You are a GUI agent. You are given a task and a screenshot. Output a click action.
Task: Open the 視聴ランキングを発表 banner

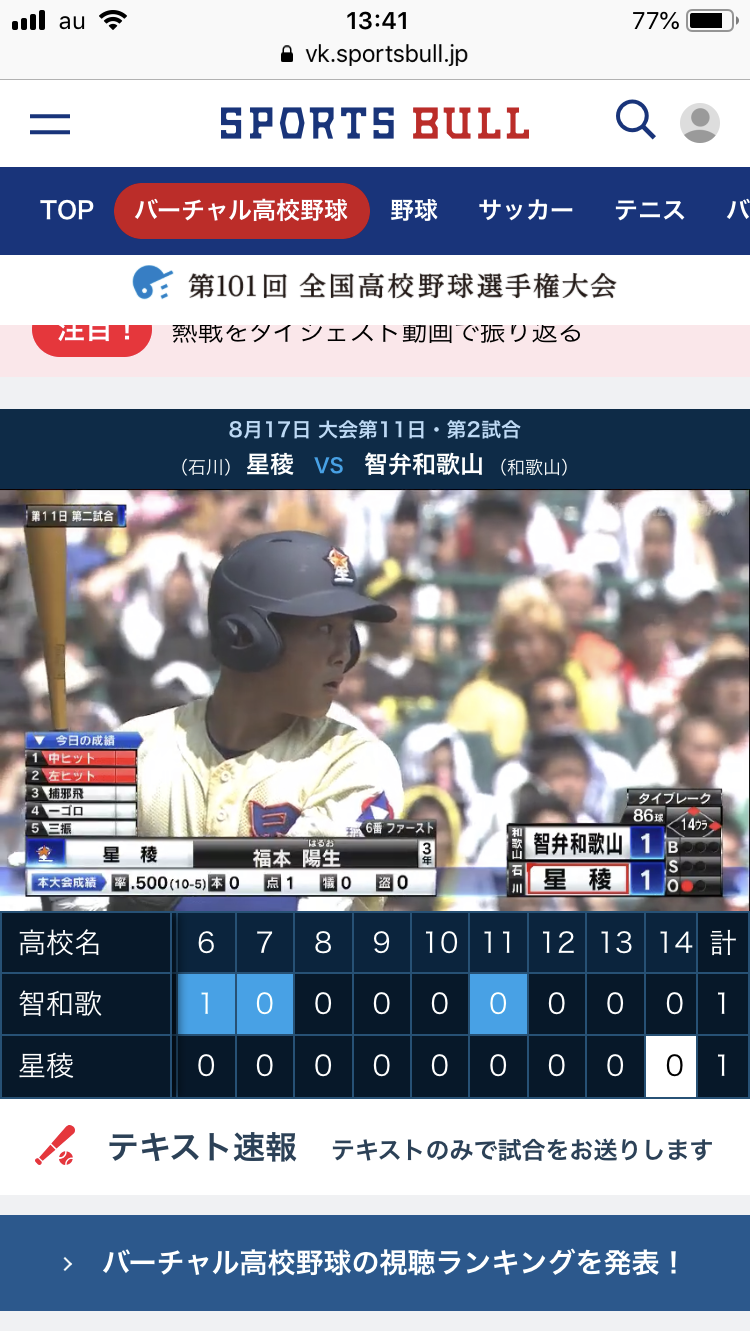[375, 1263]
